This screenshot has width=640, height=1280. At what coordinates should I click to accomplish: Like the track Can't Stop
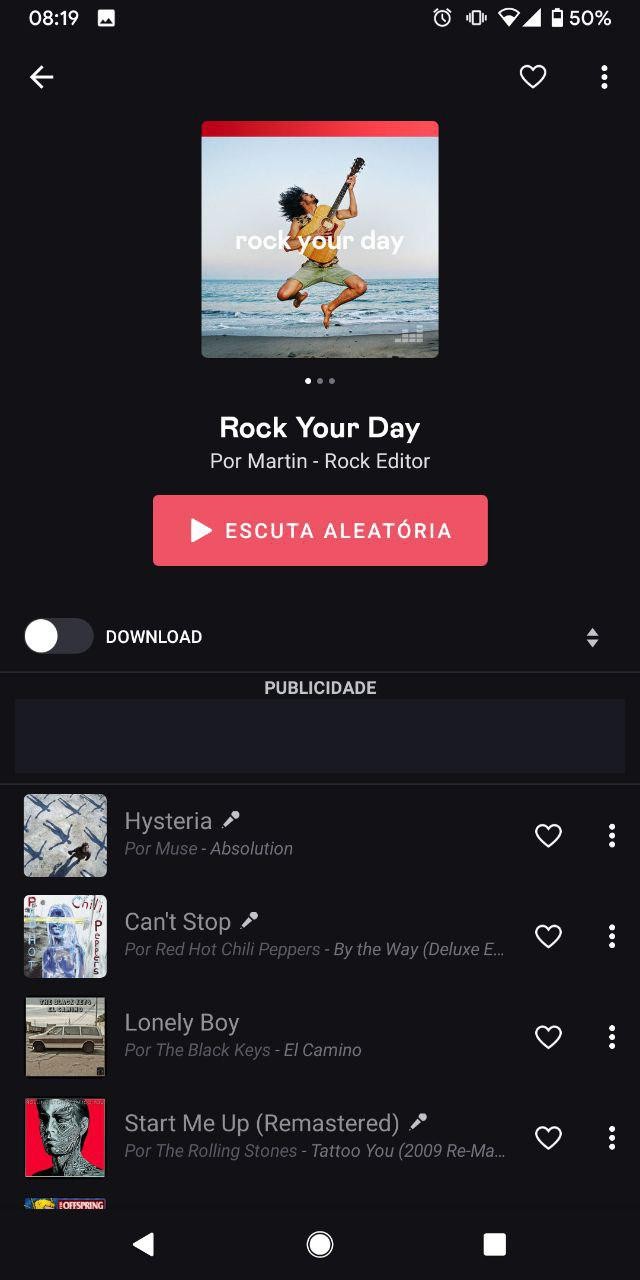click(x=548, y=936)
